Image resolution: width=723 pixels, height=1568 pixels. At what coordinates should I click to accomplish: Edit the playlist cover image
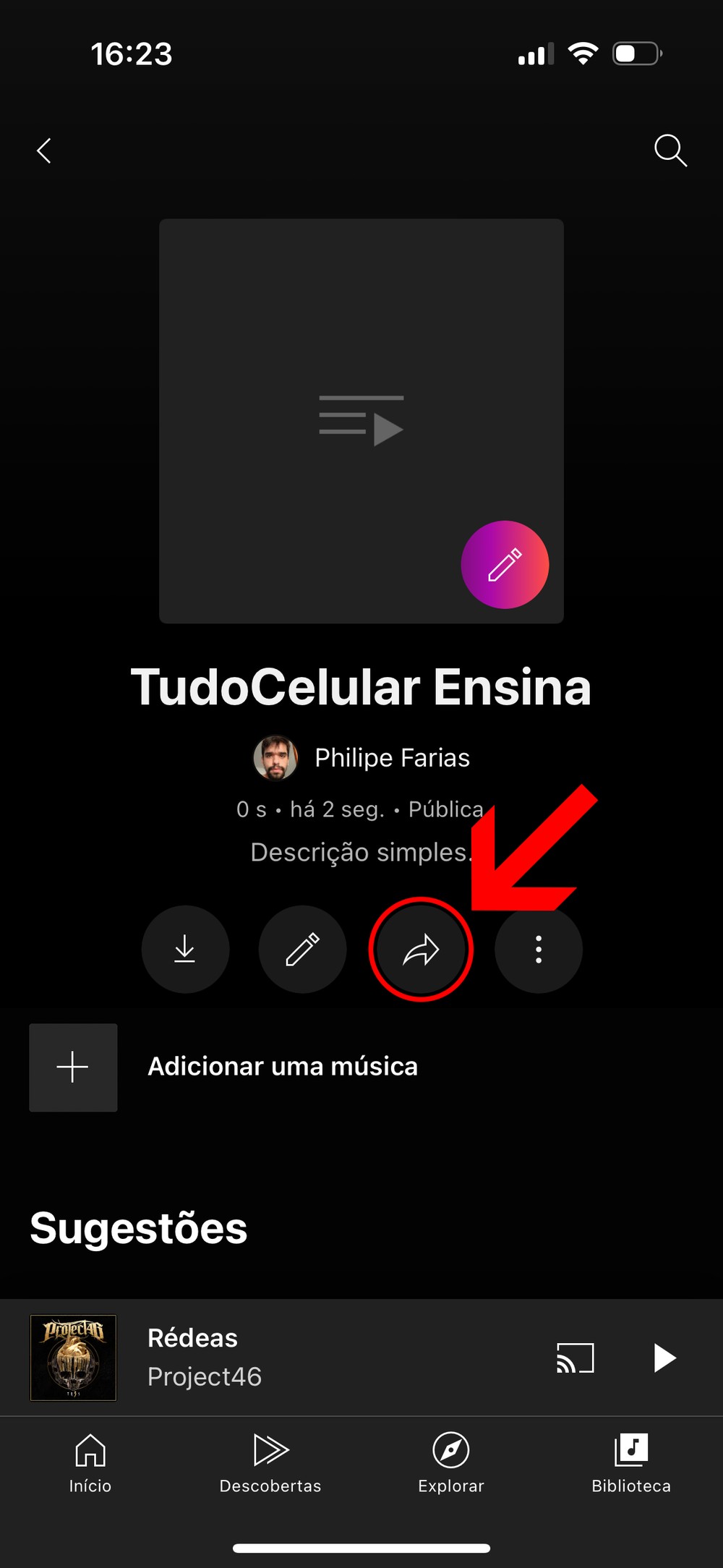tap(505, 565)
